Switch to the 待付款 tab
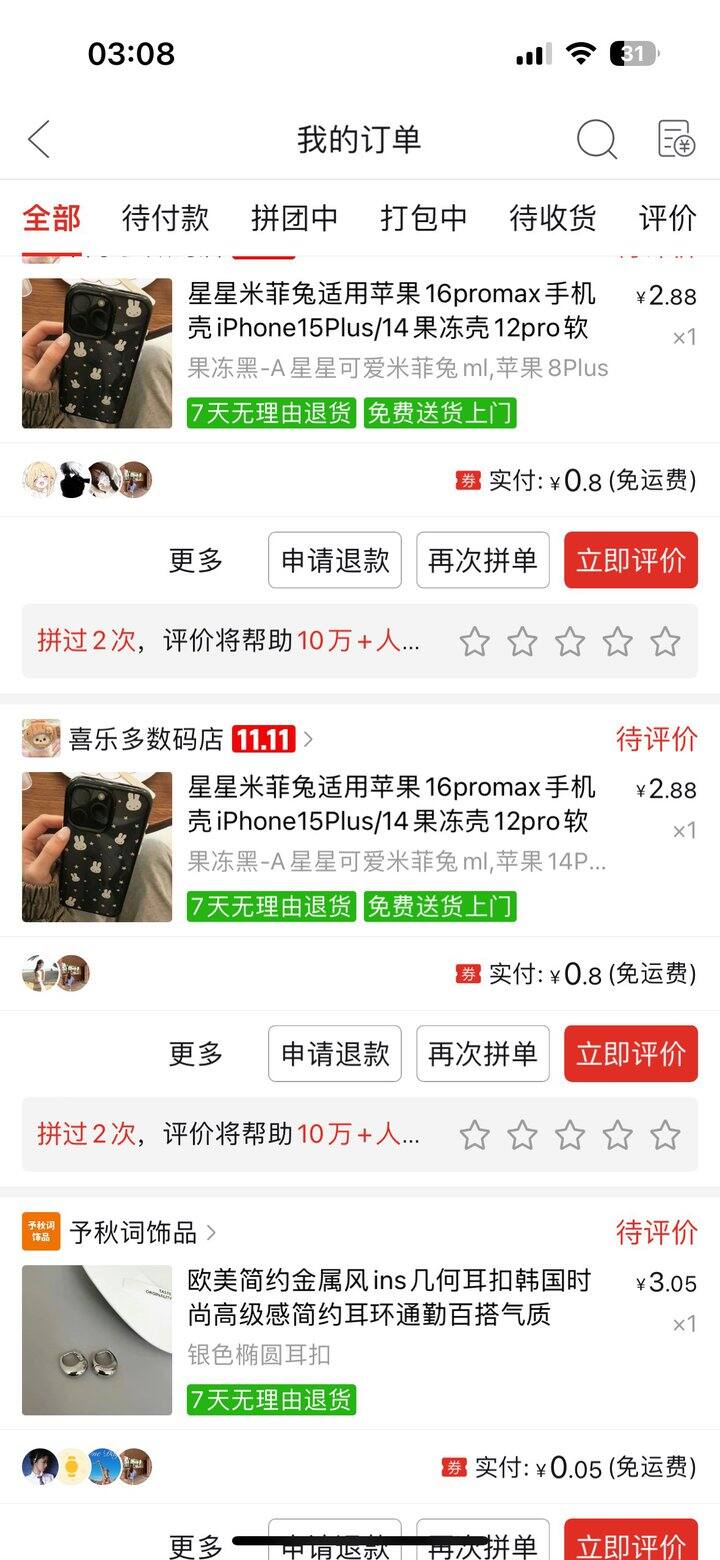This screenshot has height=1560, width=720. pos(165,217)
